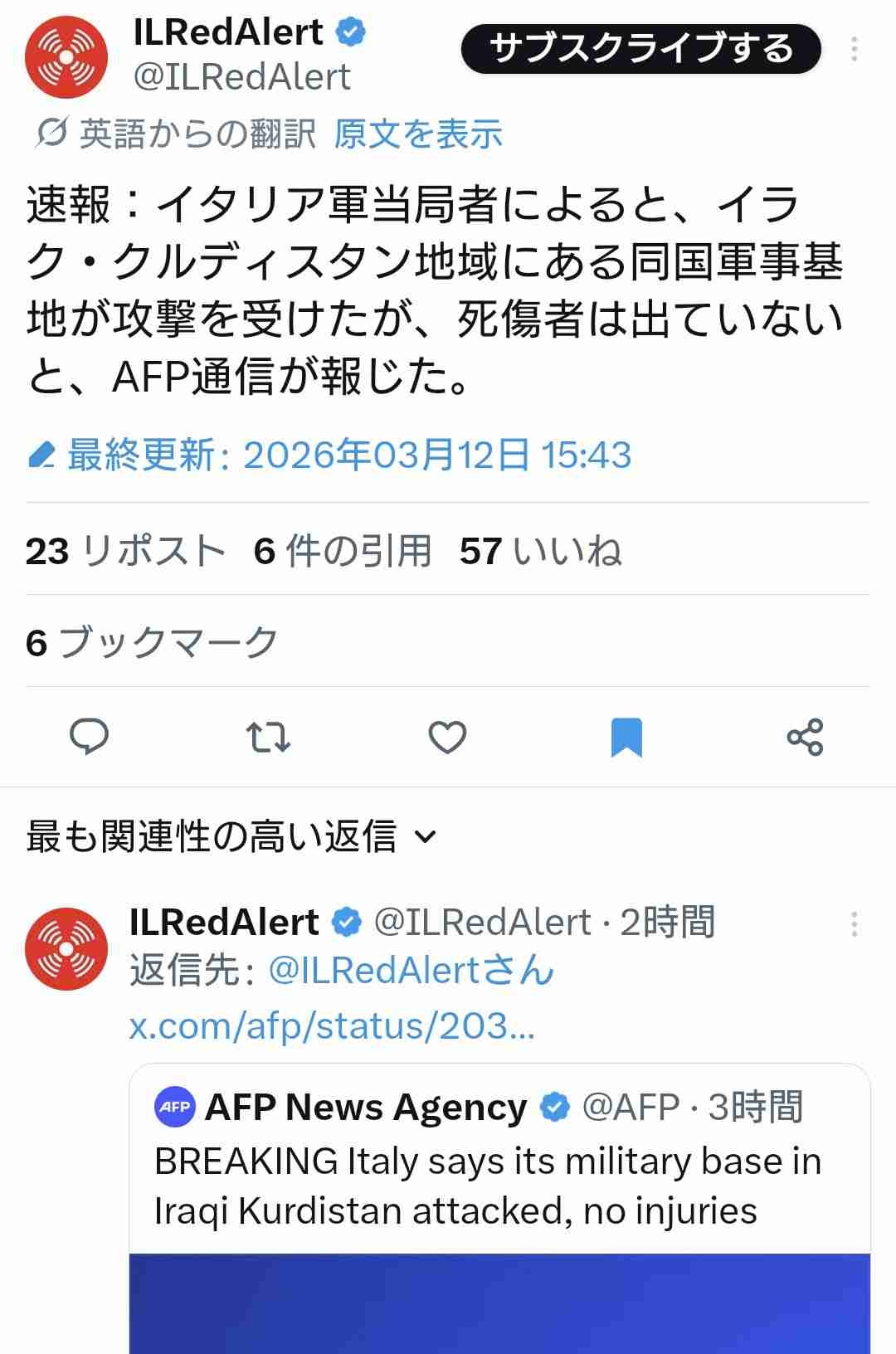The width and height of the screenshot is (896, 1354).
Task: View the 57 いいね likes list
Action: 540,551
